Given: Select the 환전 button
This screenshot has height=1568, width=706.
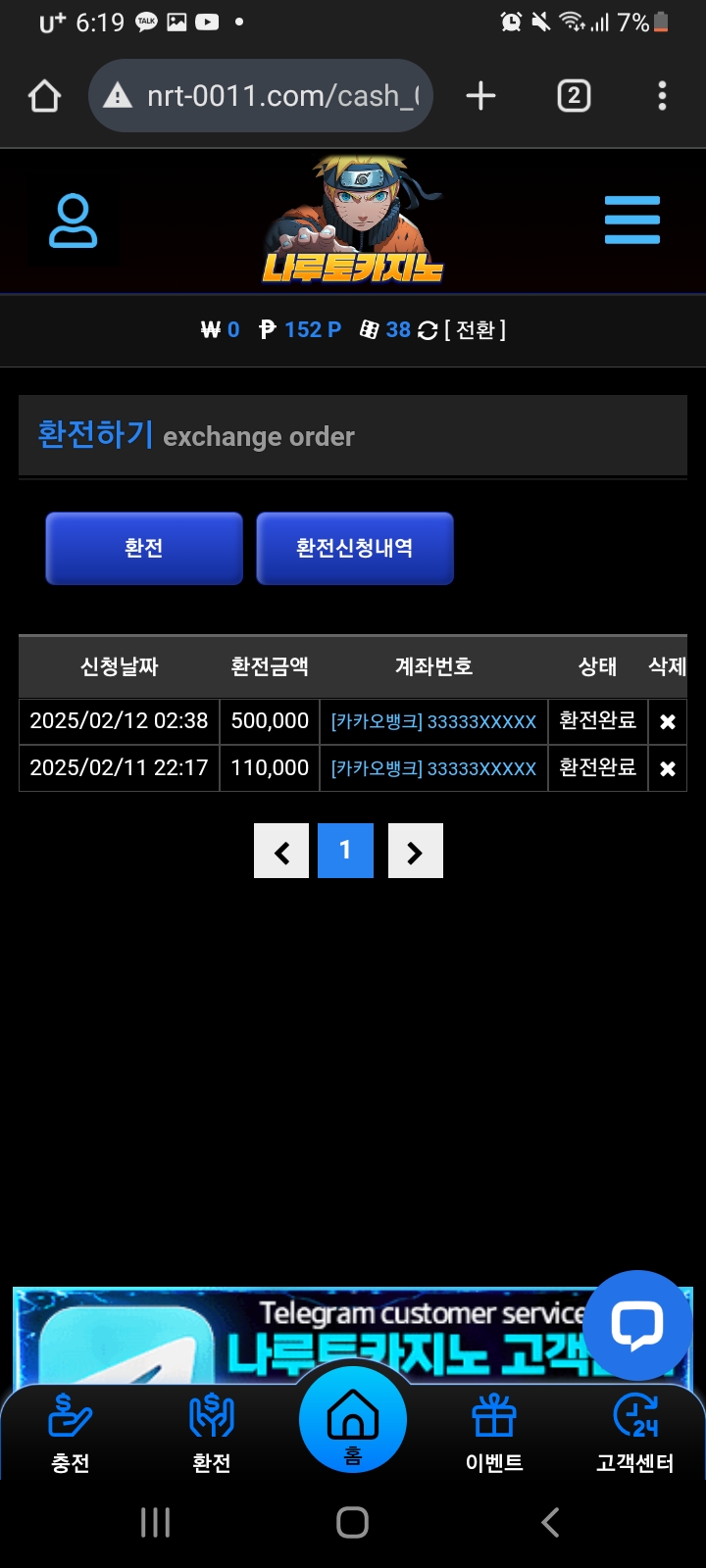Looking at the screenshot, I should (144, 548).
